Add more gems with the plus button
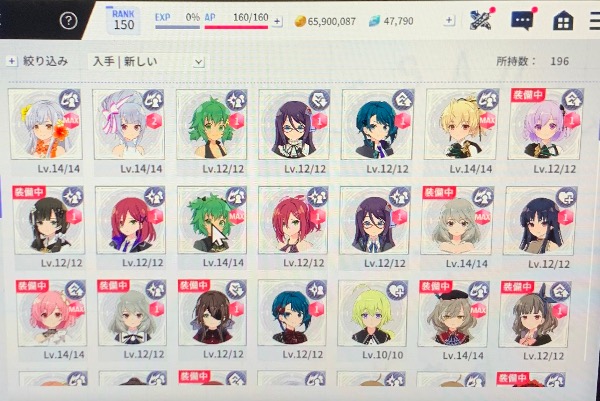 point(449,20)
